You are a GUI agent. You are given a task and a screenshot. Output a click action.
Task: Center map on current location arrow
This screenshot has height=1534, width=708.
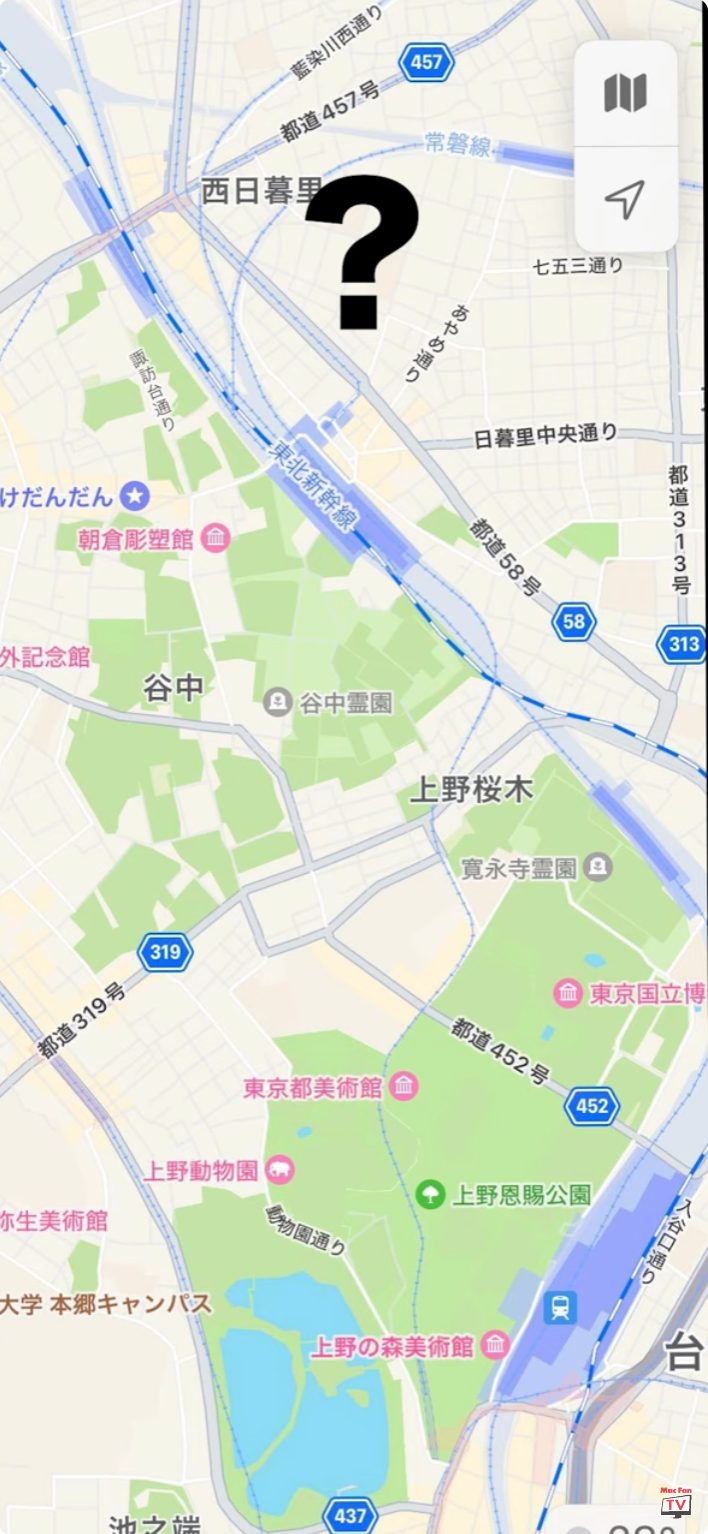click(x=625, y=199)
